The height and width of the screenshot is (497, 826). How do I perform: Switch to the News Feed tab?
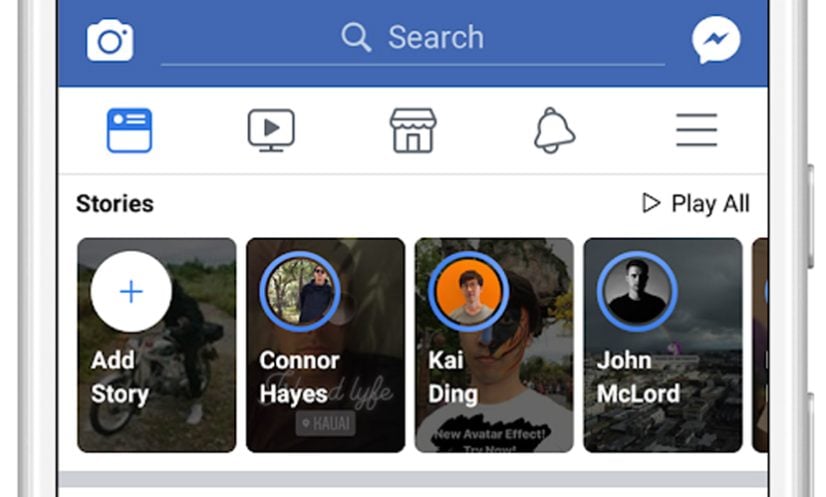click(x=130, y=131)
